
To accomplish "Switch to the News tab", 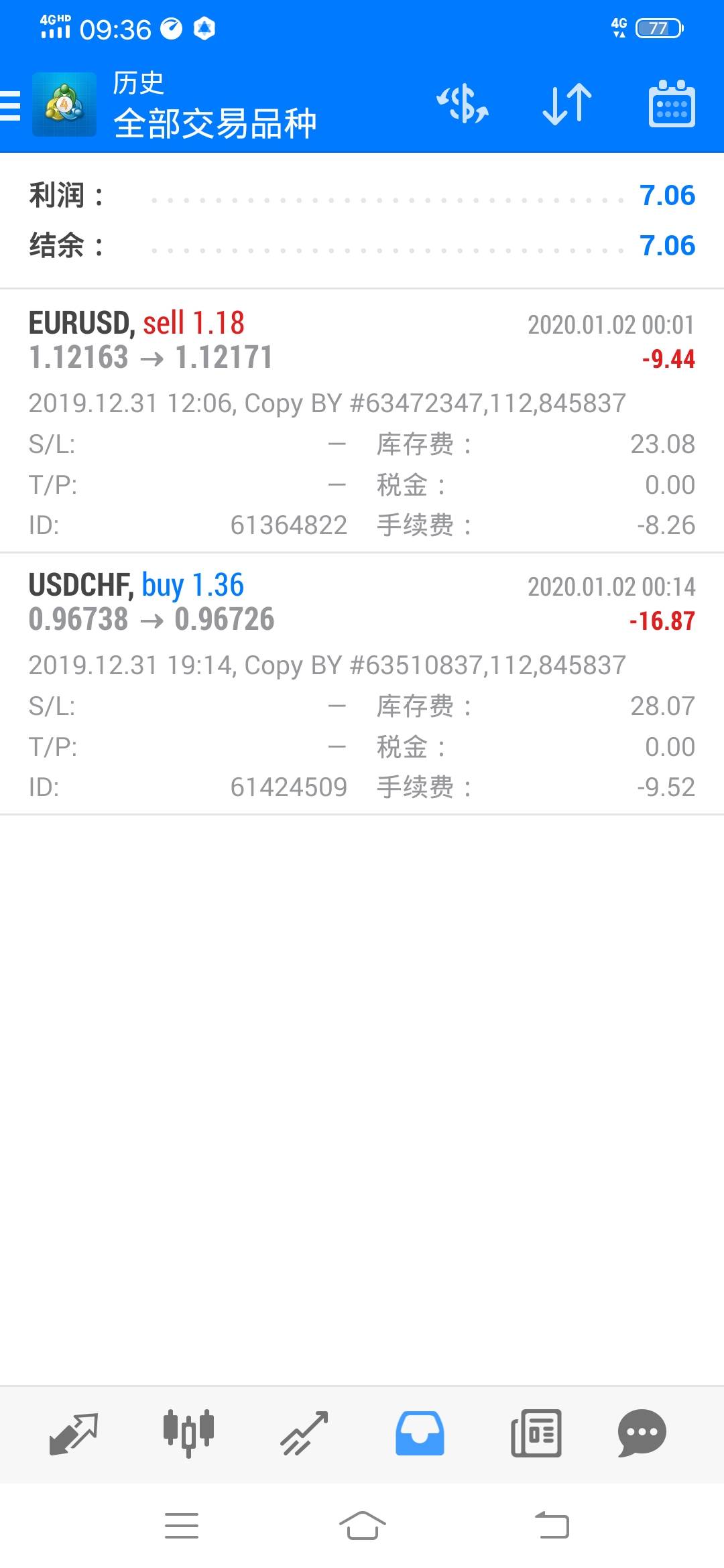I will [536, 1433].
